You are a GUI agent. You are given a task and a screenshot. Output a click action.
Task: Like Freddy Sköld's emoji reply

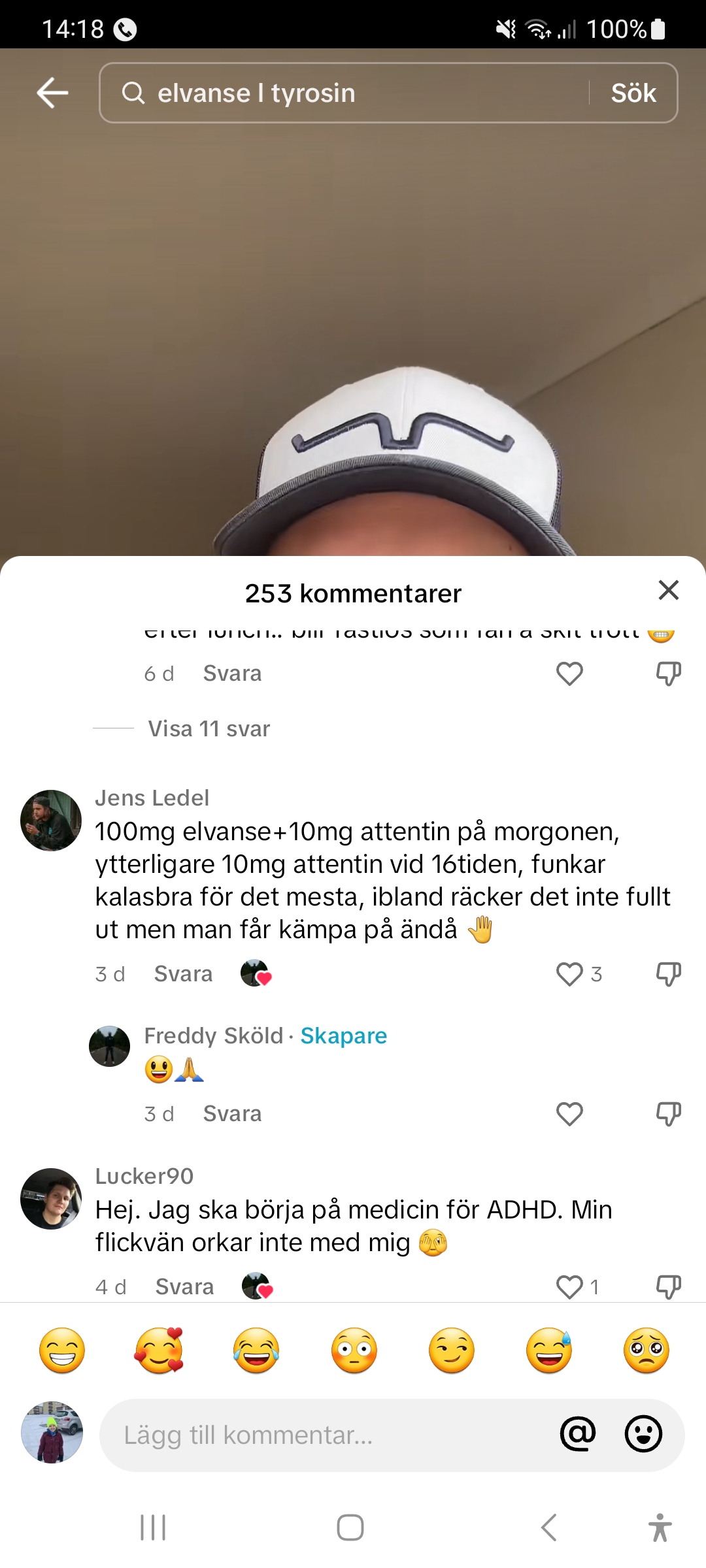[x=569, y=1114]
